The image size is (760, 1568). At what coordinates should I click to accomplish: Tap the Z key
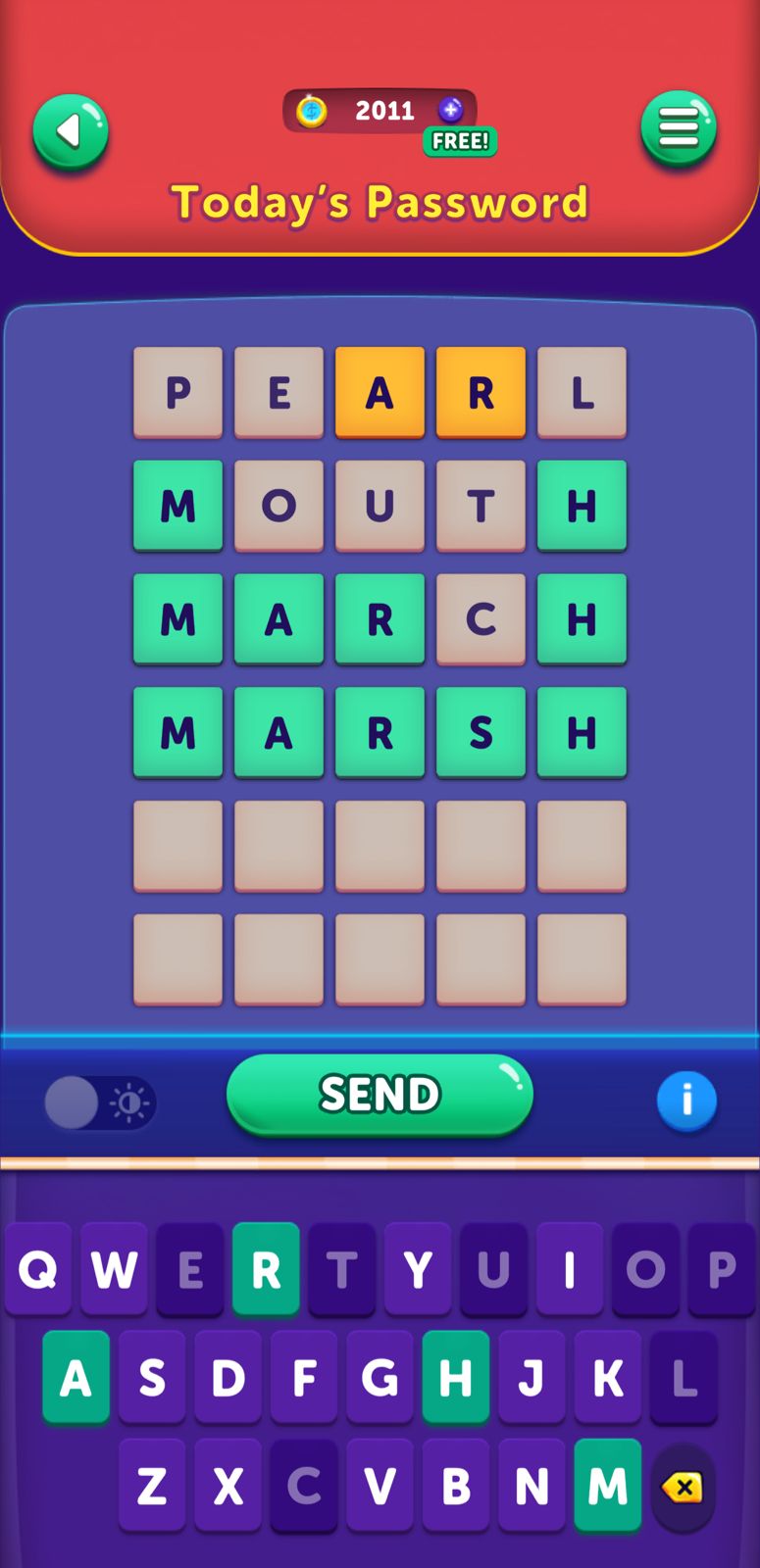152,1486
